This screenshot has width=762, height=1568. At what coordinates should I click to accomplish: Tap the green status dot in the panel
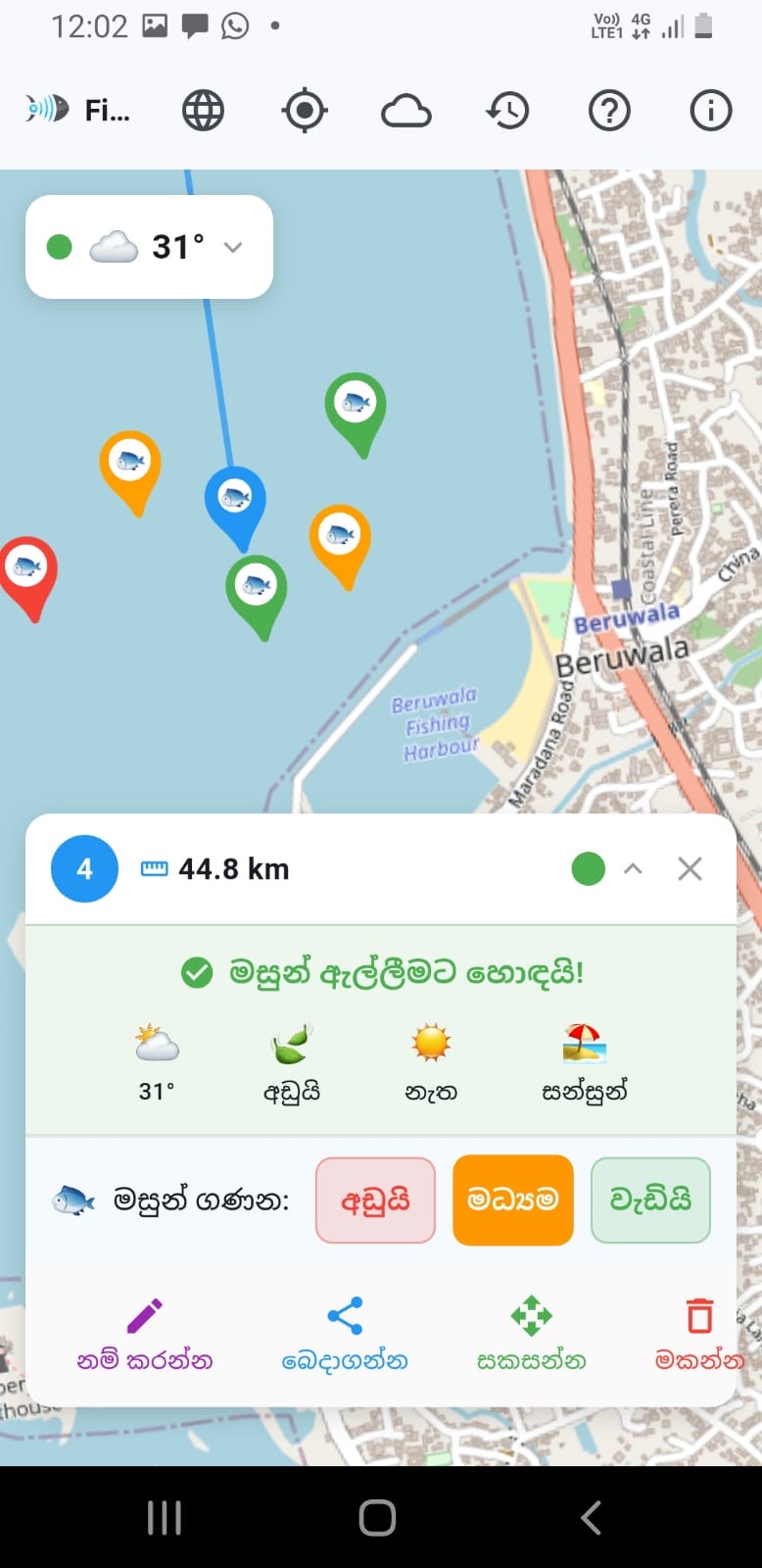[x=588, y=868]
